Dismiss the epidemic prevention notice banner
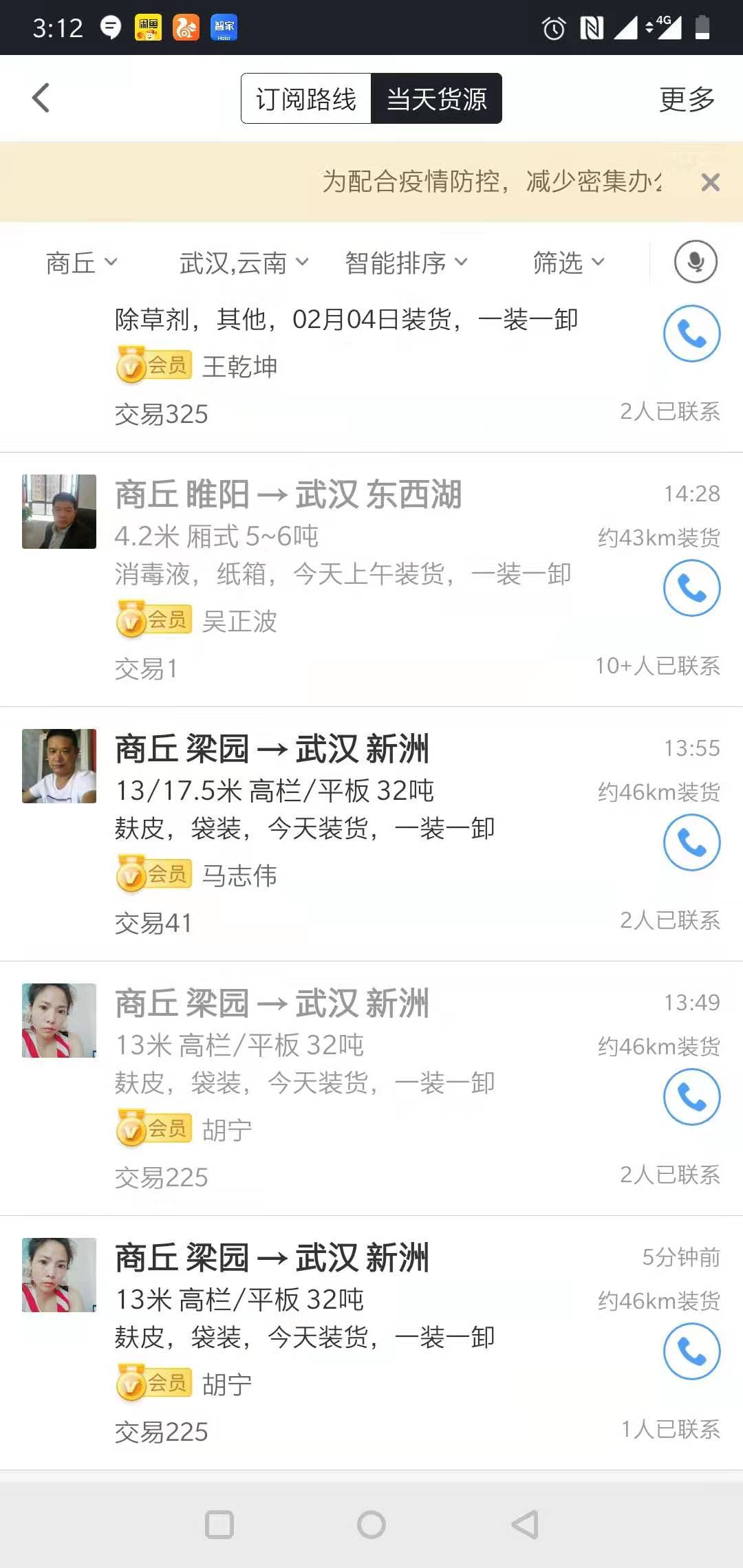 [711, 182]
